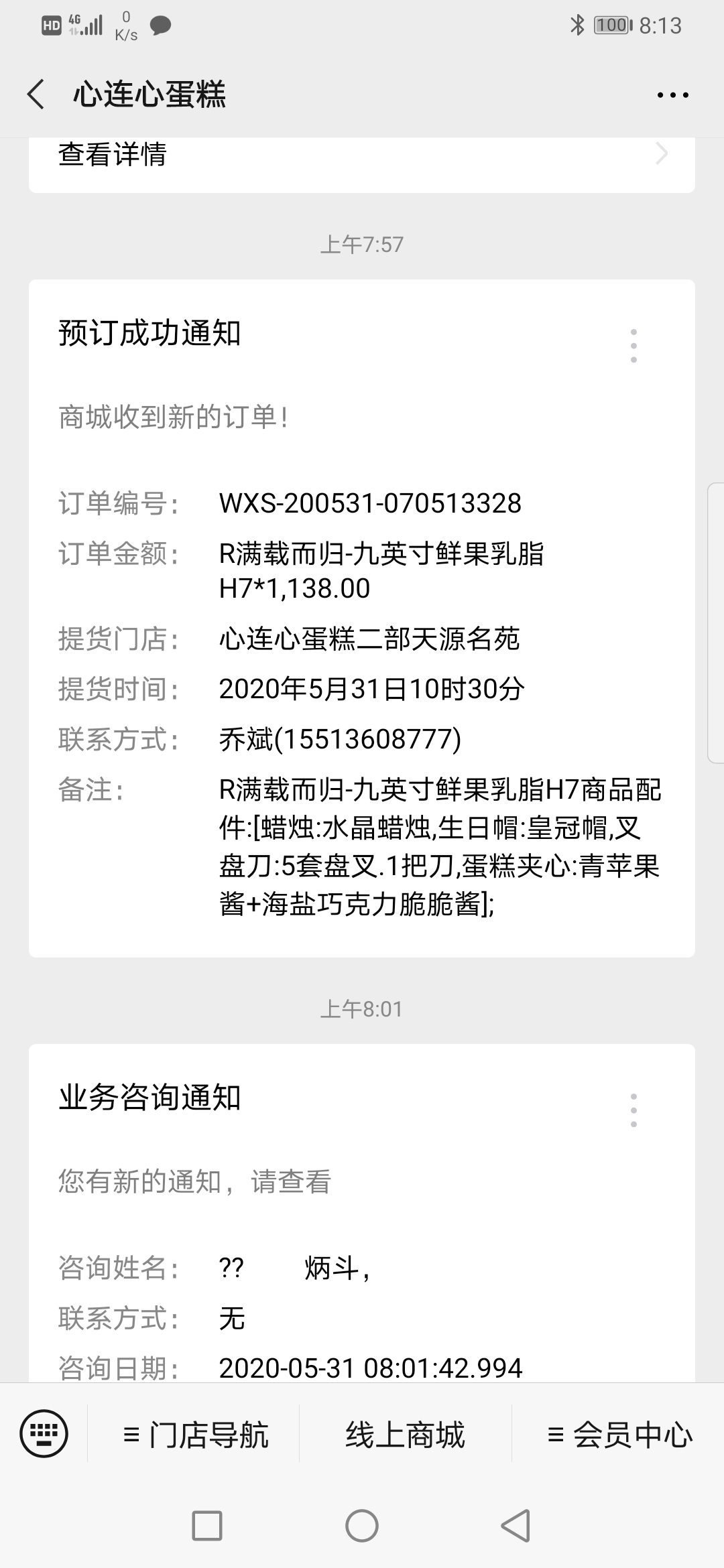Open recent apps with the square button

point(207,1526)
